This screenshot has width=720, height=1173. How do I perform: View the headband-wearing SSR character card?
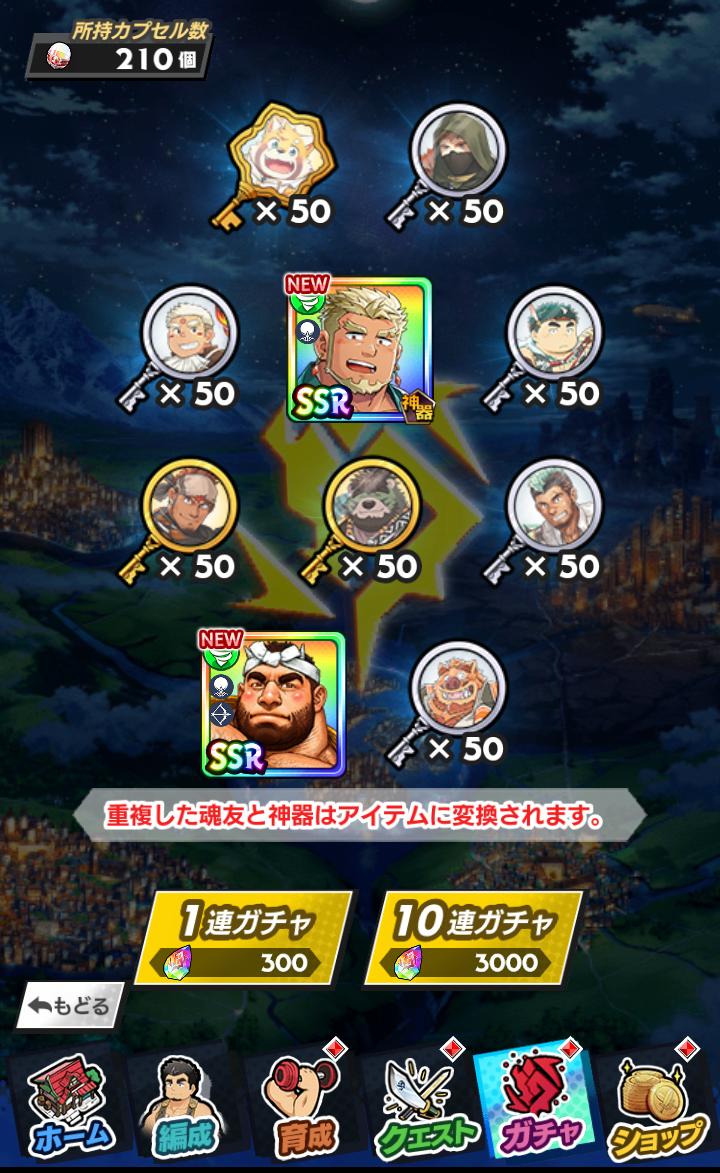274,704
